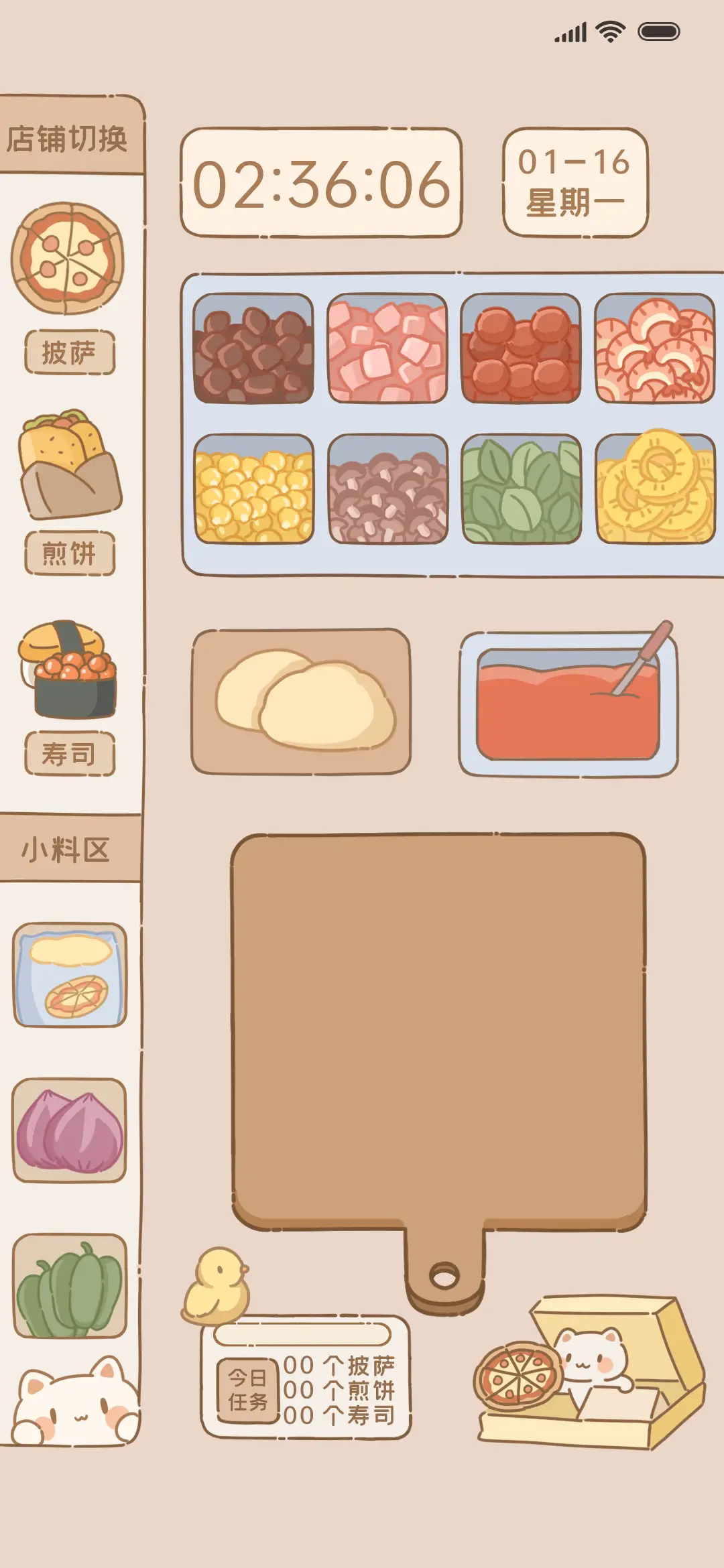
Task: Tap the pizza delivery box with cat
Action: pos(591,1374)
